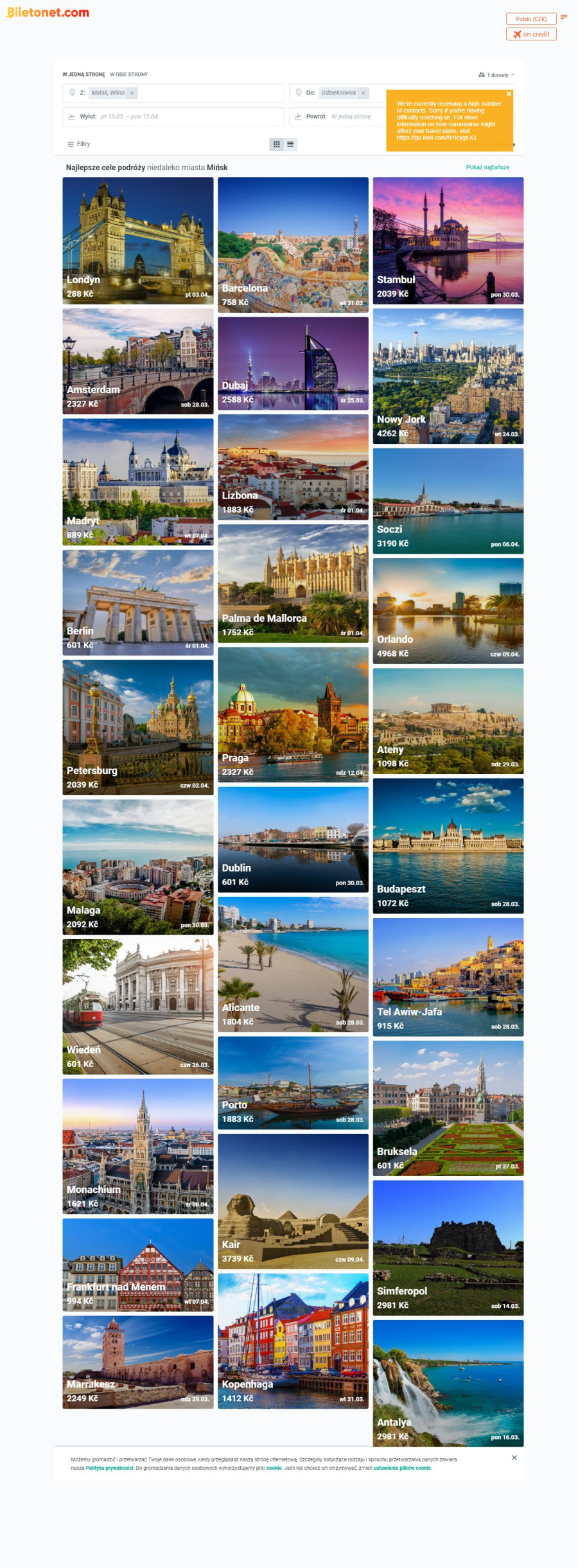Clear Gdziekolwiek from the Do field
The width and height of the screenshot is (578, 1568).
pyautogui.click(x=363, y=94)
